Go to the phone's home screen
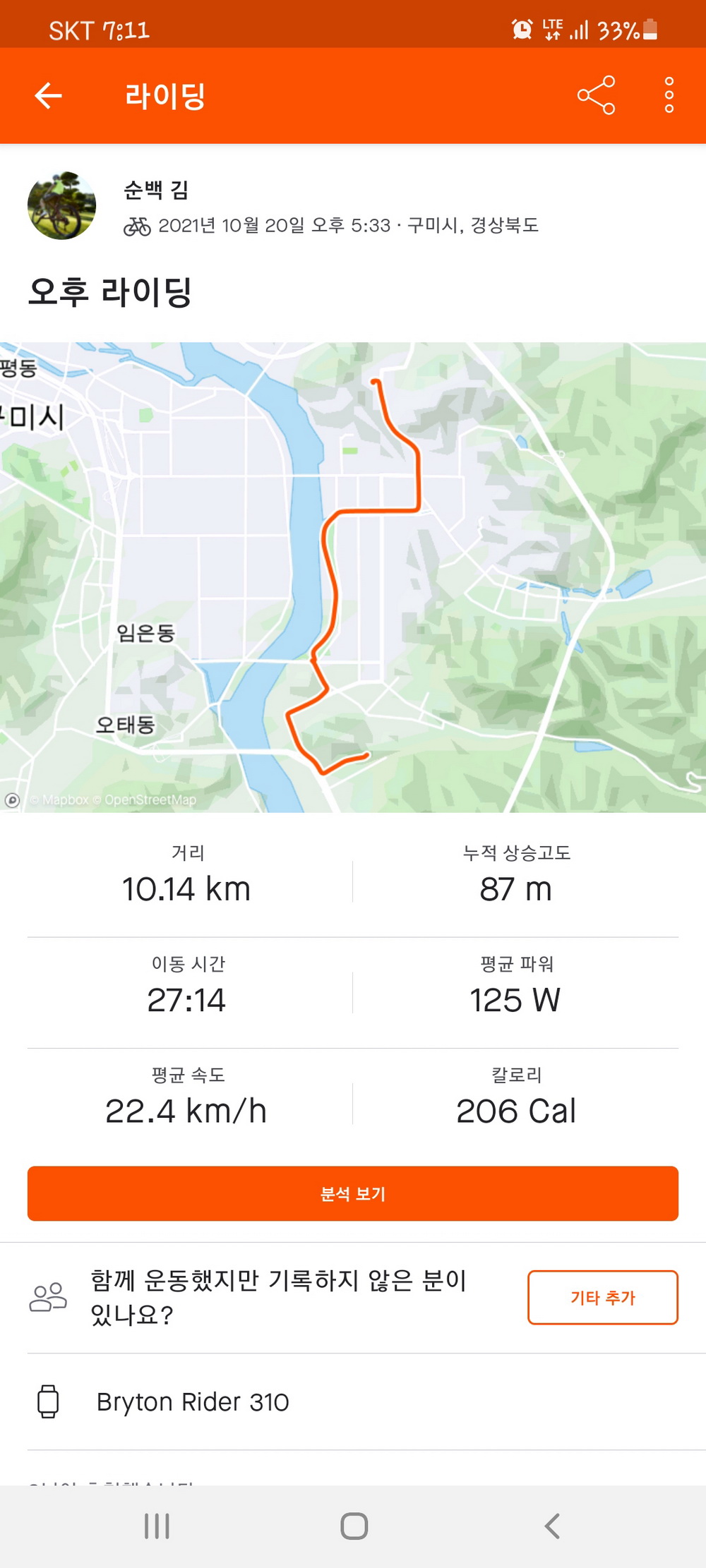Viewport: 706px width, 1568px height. (x=354, y=1526)
